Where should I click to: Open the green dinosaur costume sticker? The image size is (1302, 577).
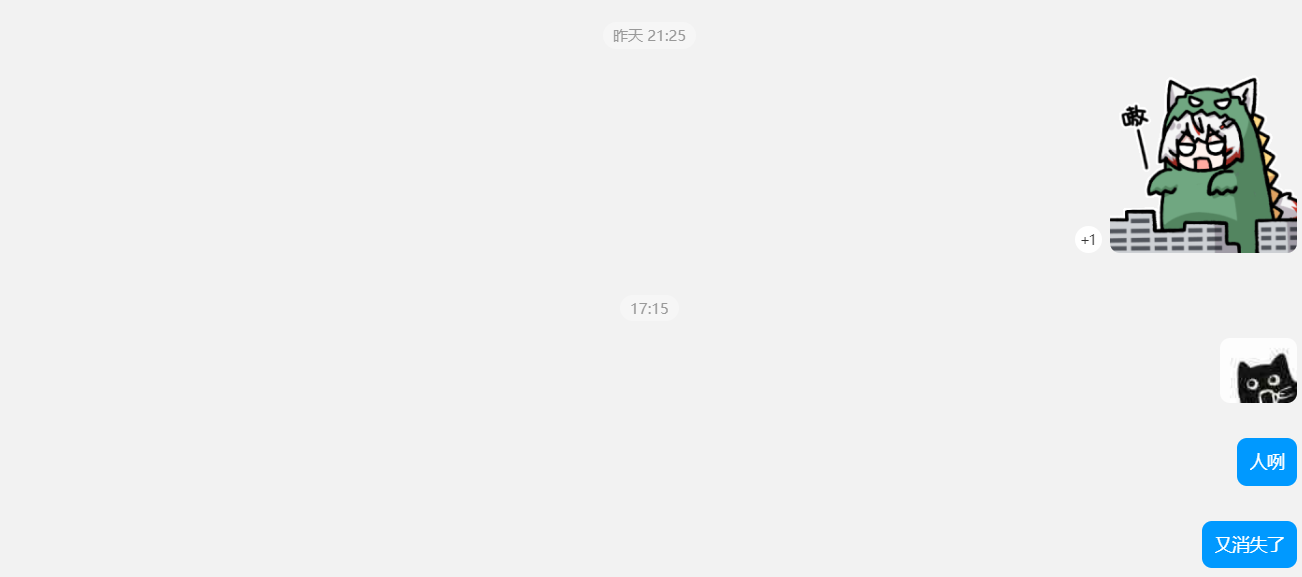click(x=1203, y=165)
